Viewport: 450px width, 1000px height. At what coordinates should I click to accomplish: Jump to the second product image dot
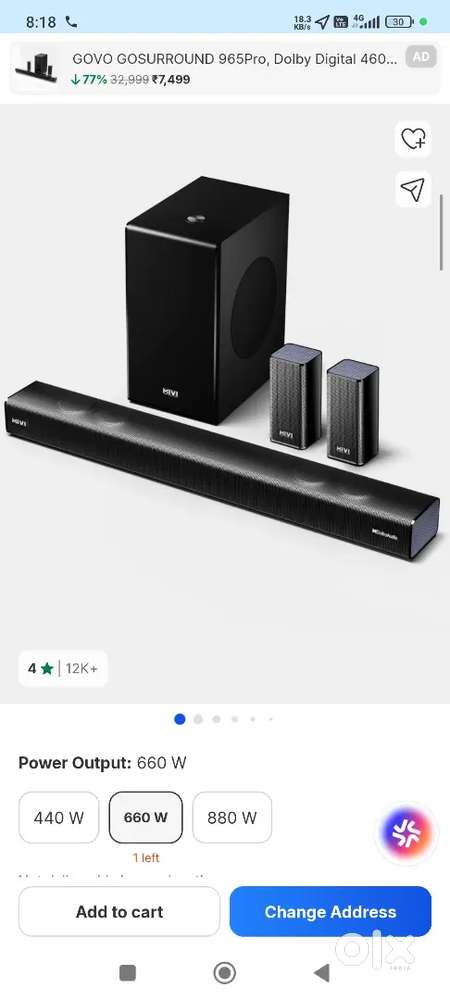click(x=198, y=719)
